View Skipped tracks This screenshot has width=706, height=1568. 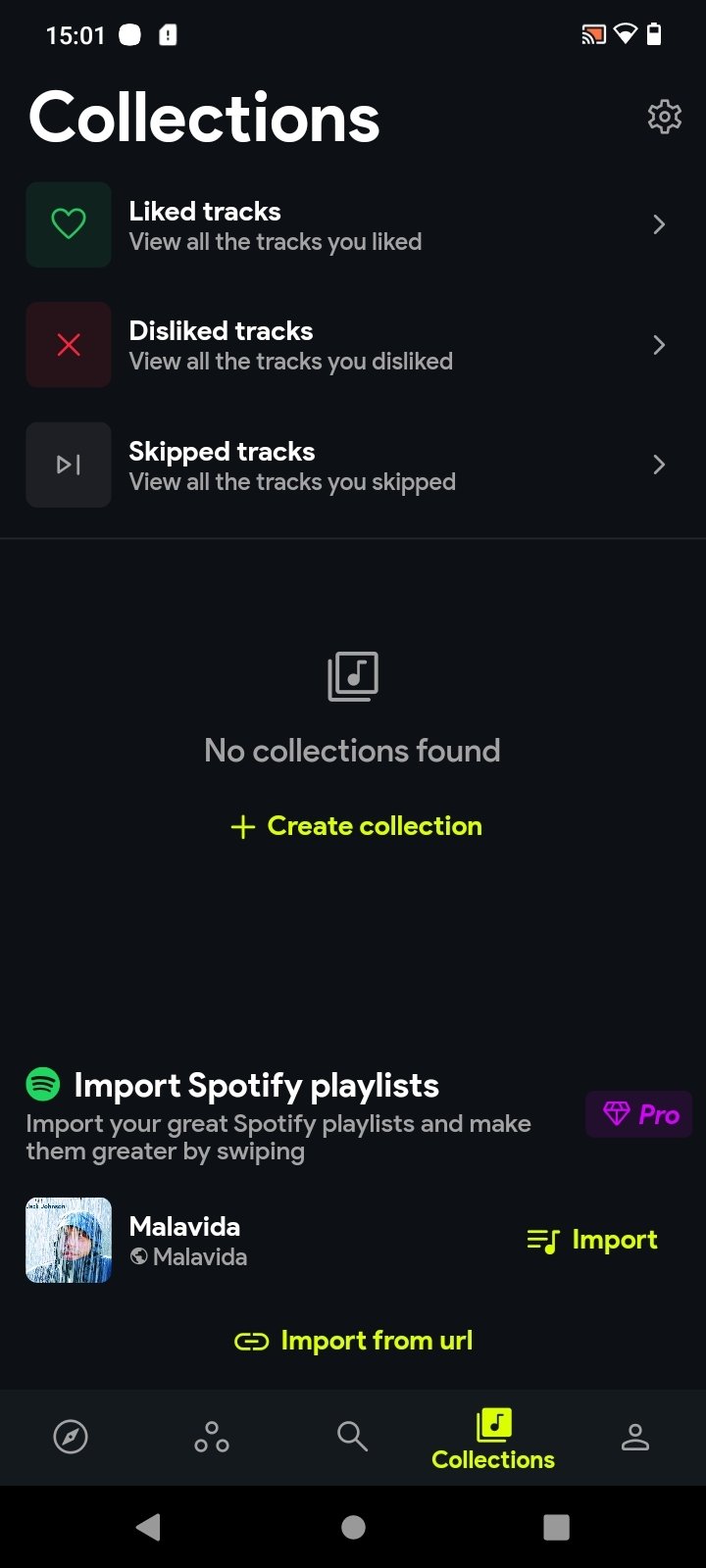pos(353,465)
